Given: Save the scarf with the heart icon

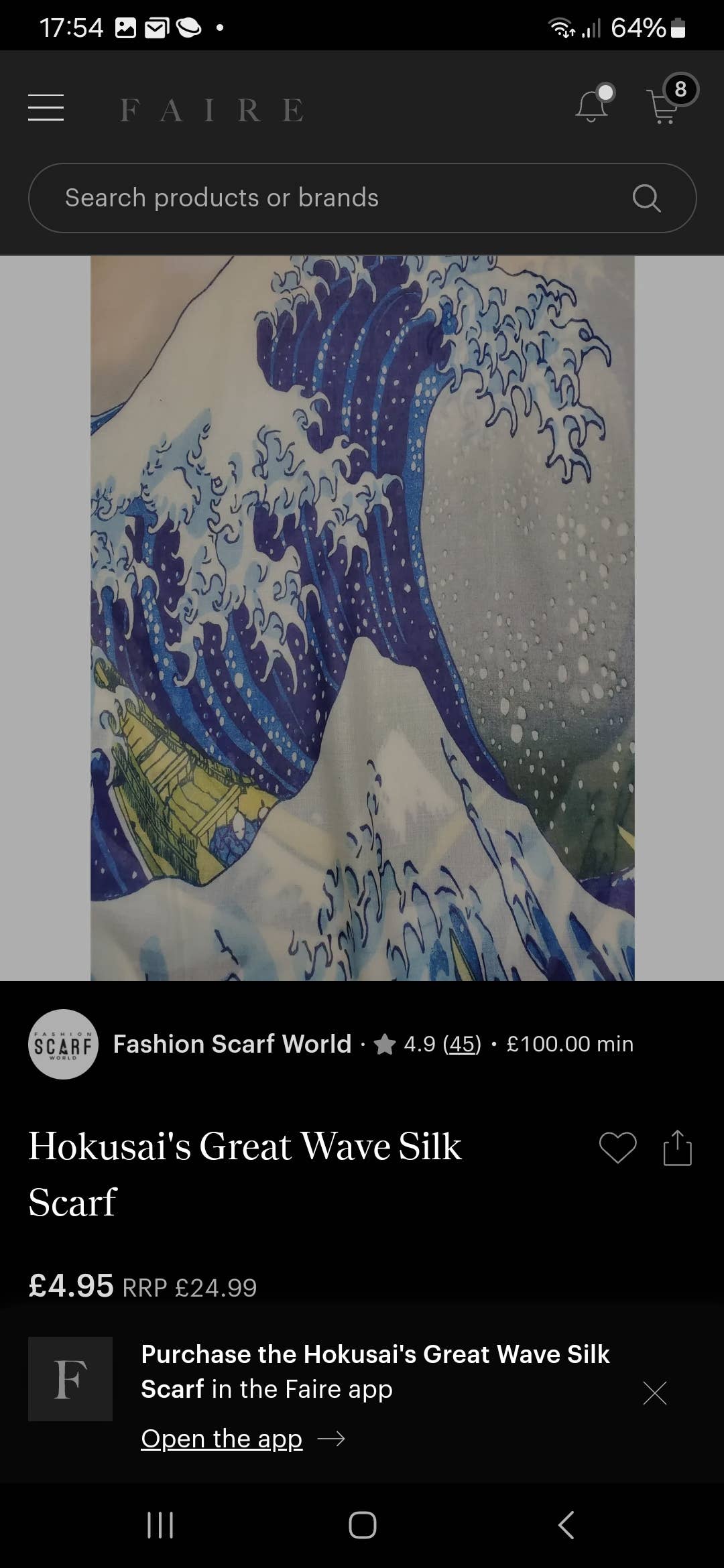Looking at the screenshot, I should 617,1147.
